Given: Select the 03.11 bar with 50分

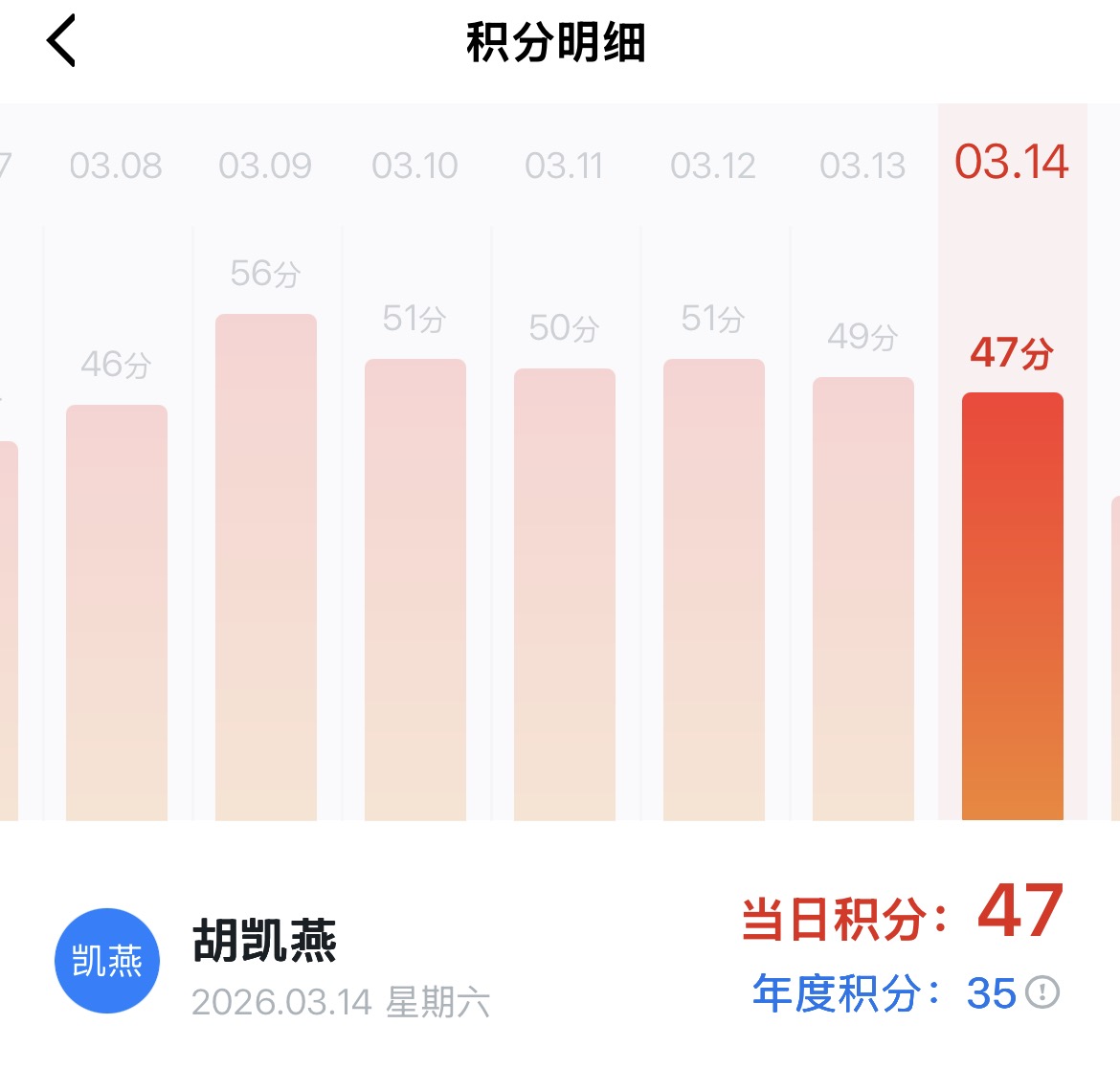Looking at the screenshot, I should pyautogui.click(x=565, y=593).
